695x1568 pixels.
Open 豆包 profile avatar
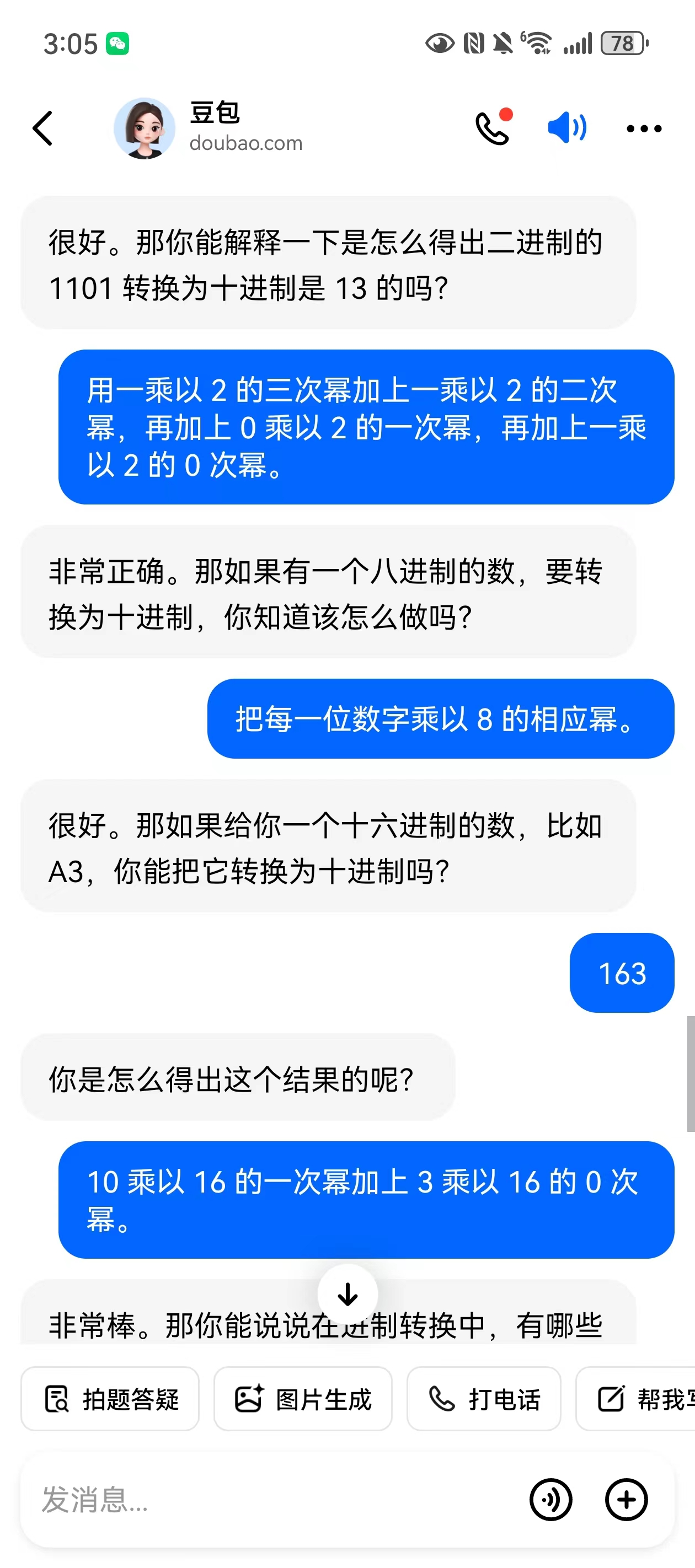click(x=145, y=128)
